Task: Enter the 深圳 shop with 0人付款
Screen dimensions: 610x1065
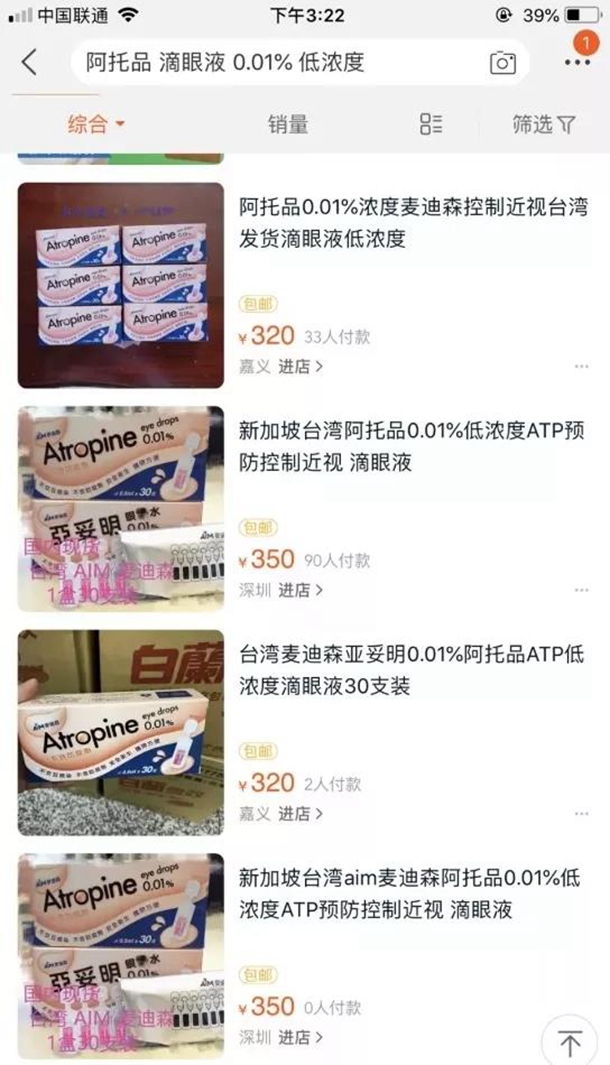Action: [x=300, y=1037]
